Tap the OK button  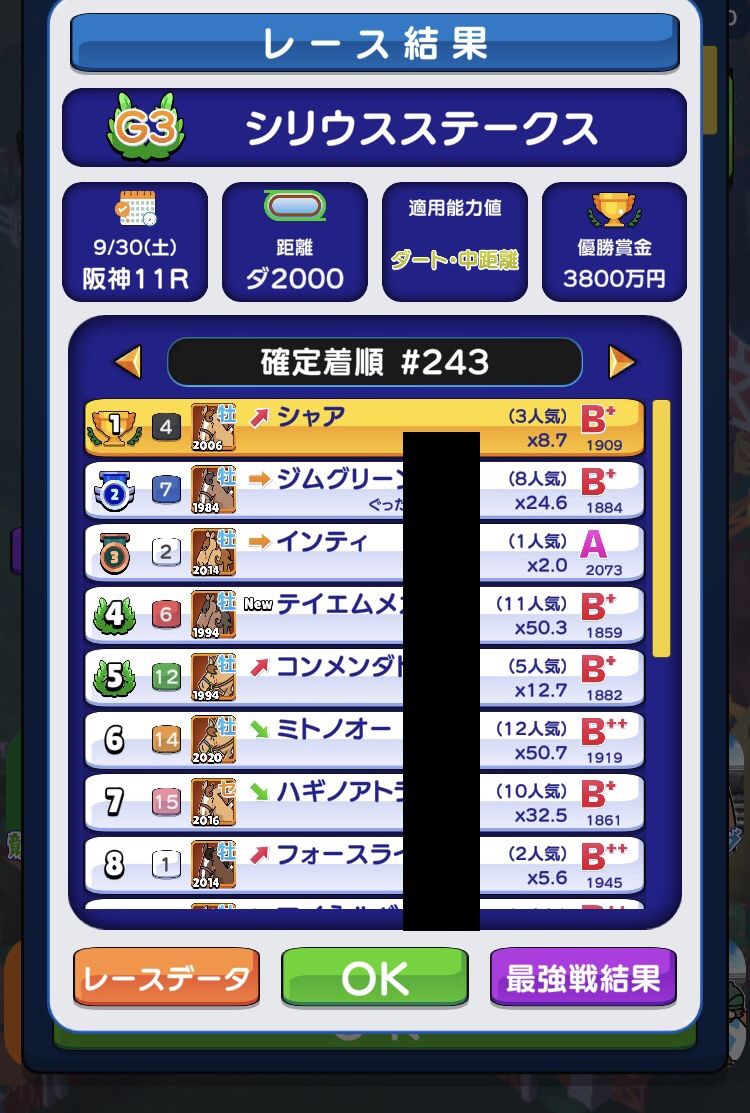click(375, 977)
